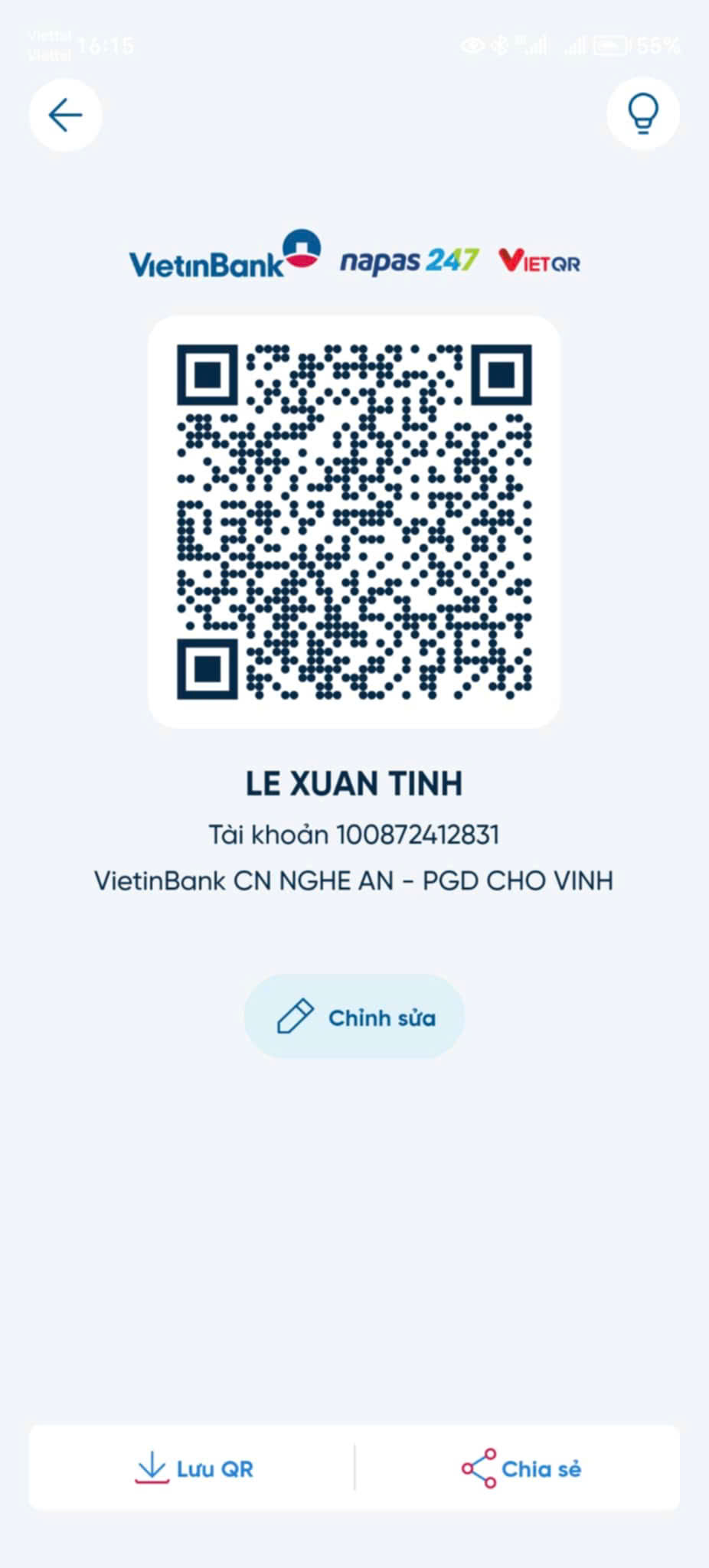Open the lightbulb tips icon

(x=643, y=113)
